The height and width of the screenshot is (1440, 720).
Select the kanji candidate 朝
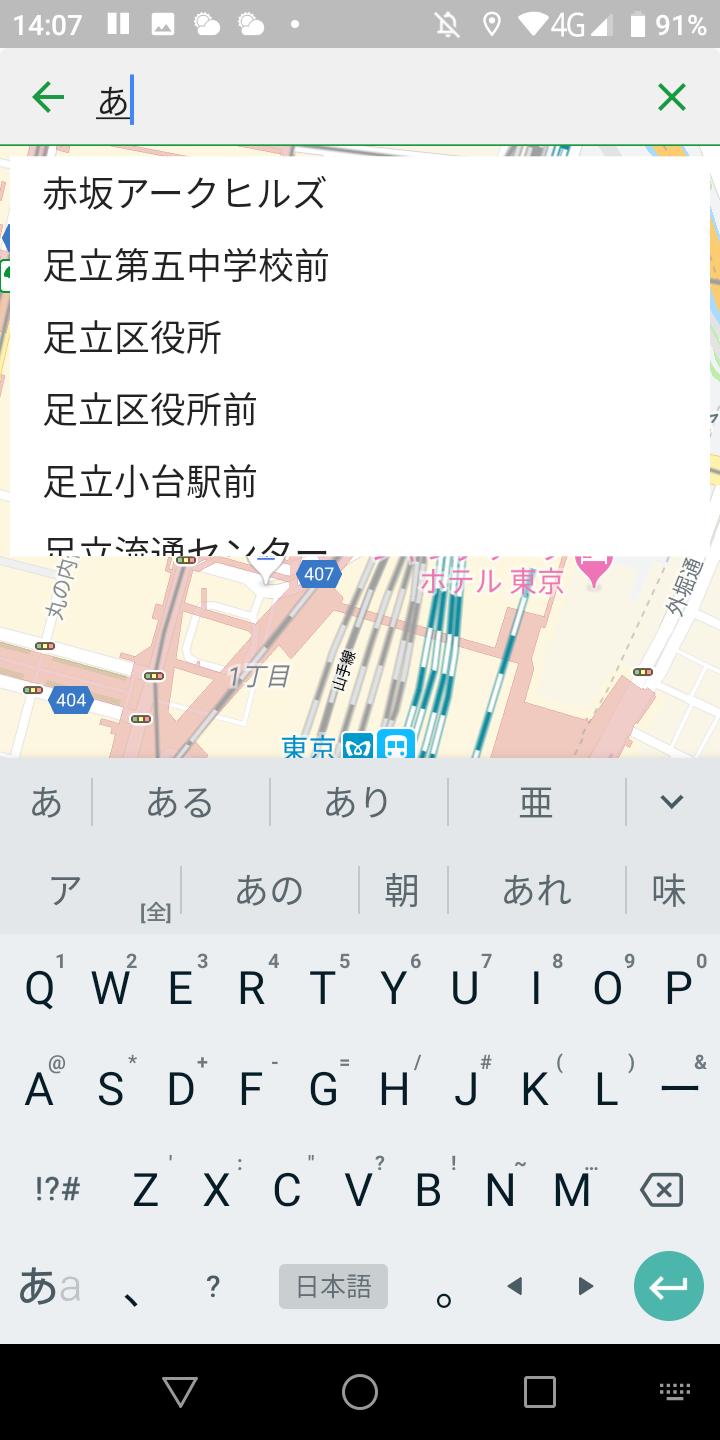pos(402,890)
